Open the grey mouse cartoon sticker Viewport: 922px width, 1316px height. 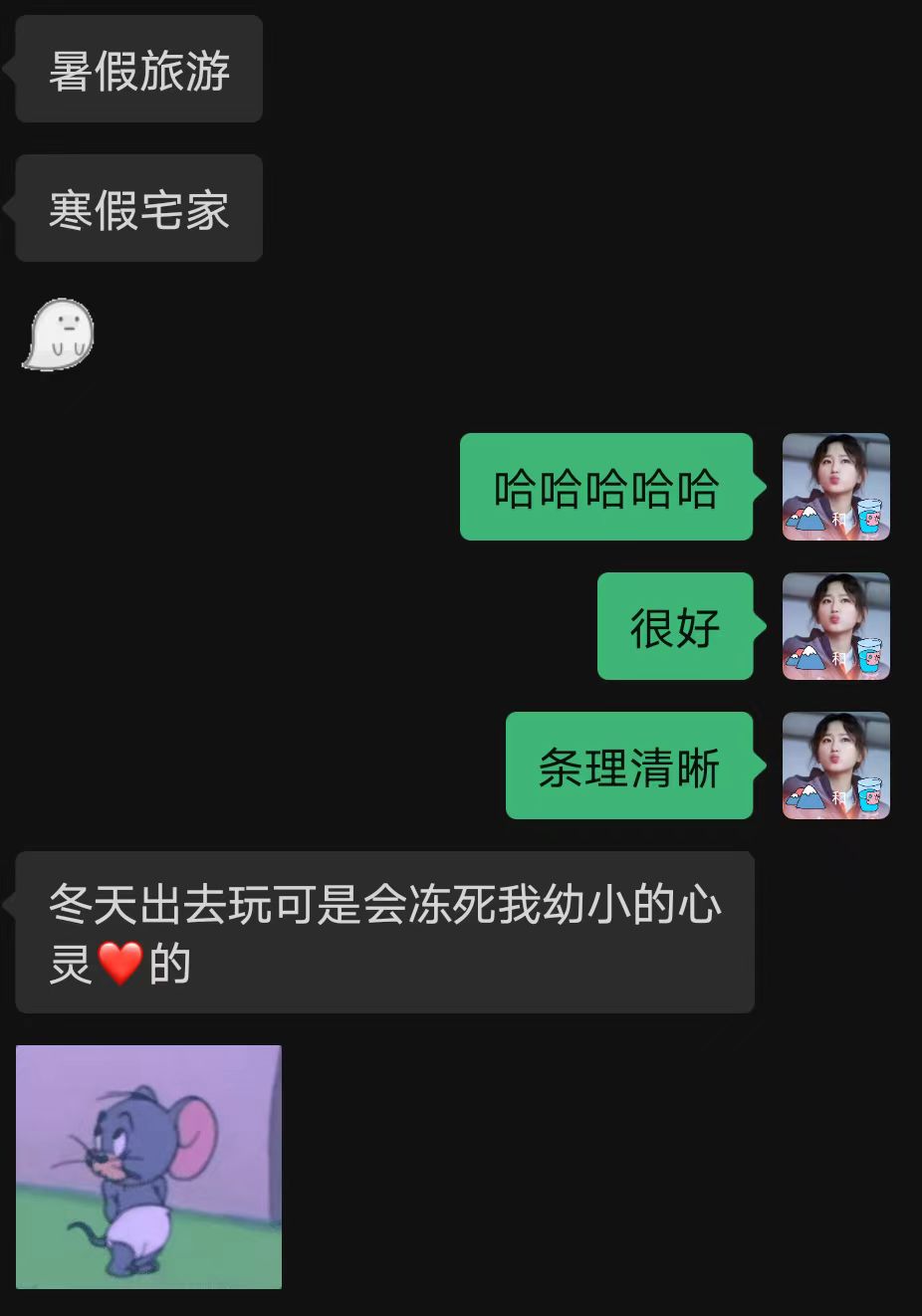[148, 1167]
